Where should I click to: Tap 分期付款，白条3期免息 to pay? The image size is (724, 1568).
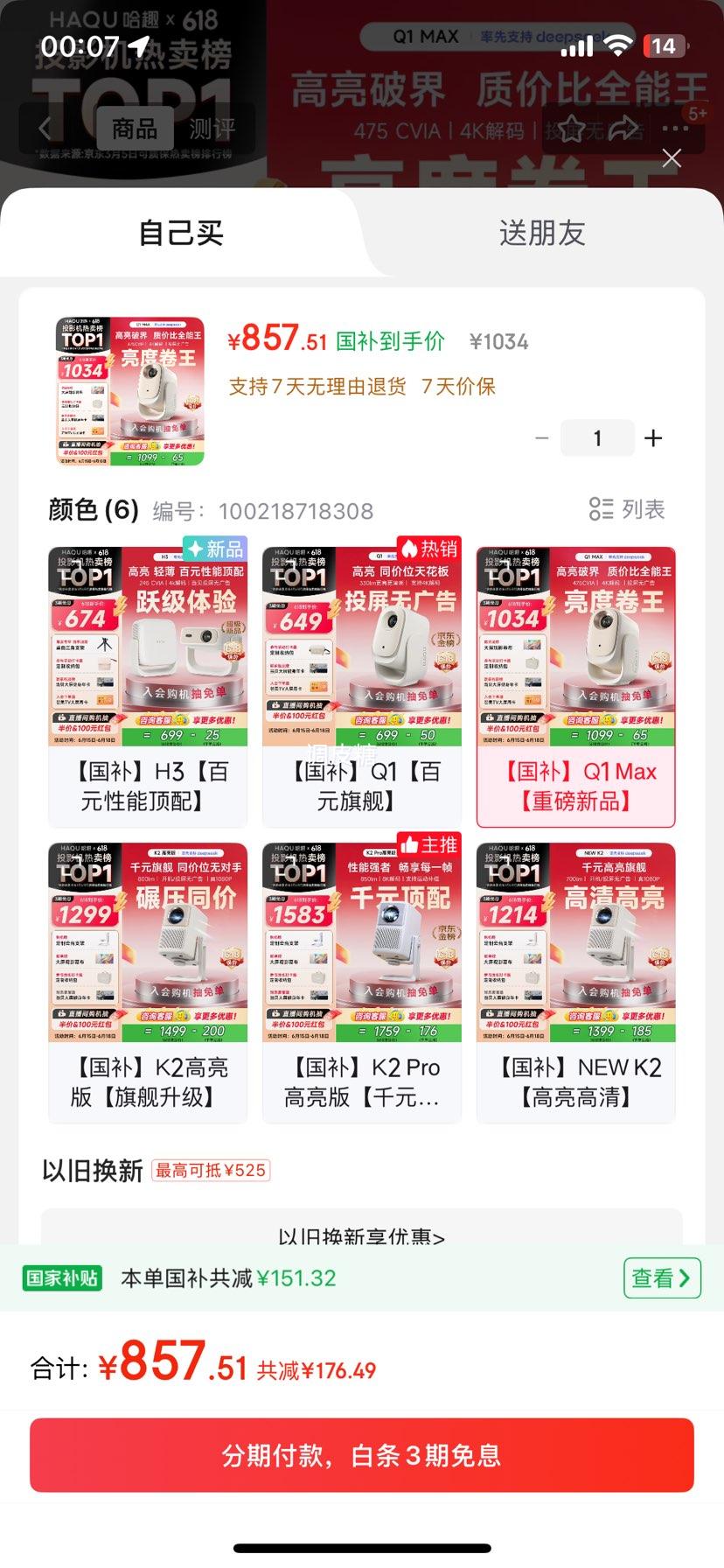pos(361,1455)
